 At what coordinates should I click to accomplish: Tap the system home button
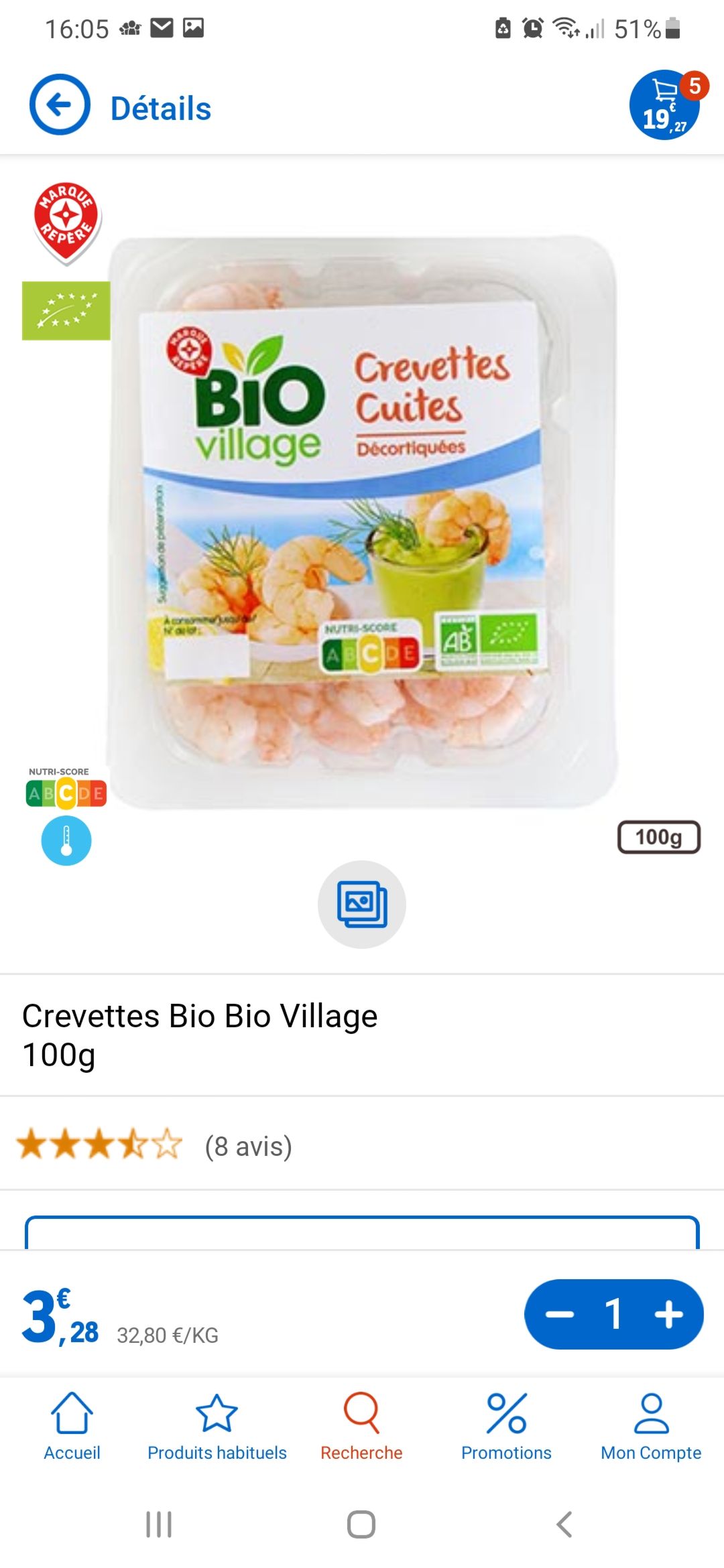[361, 1524]
